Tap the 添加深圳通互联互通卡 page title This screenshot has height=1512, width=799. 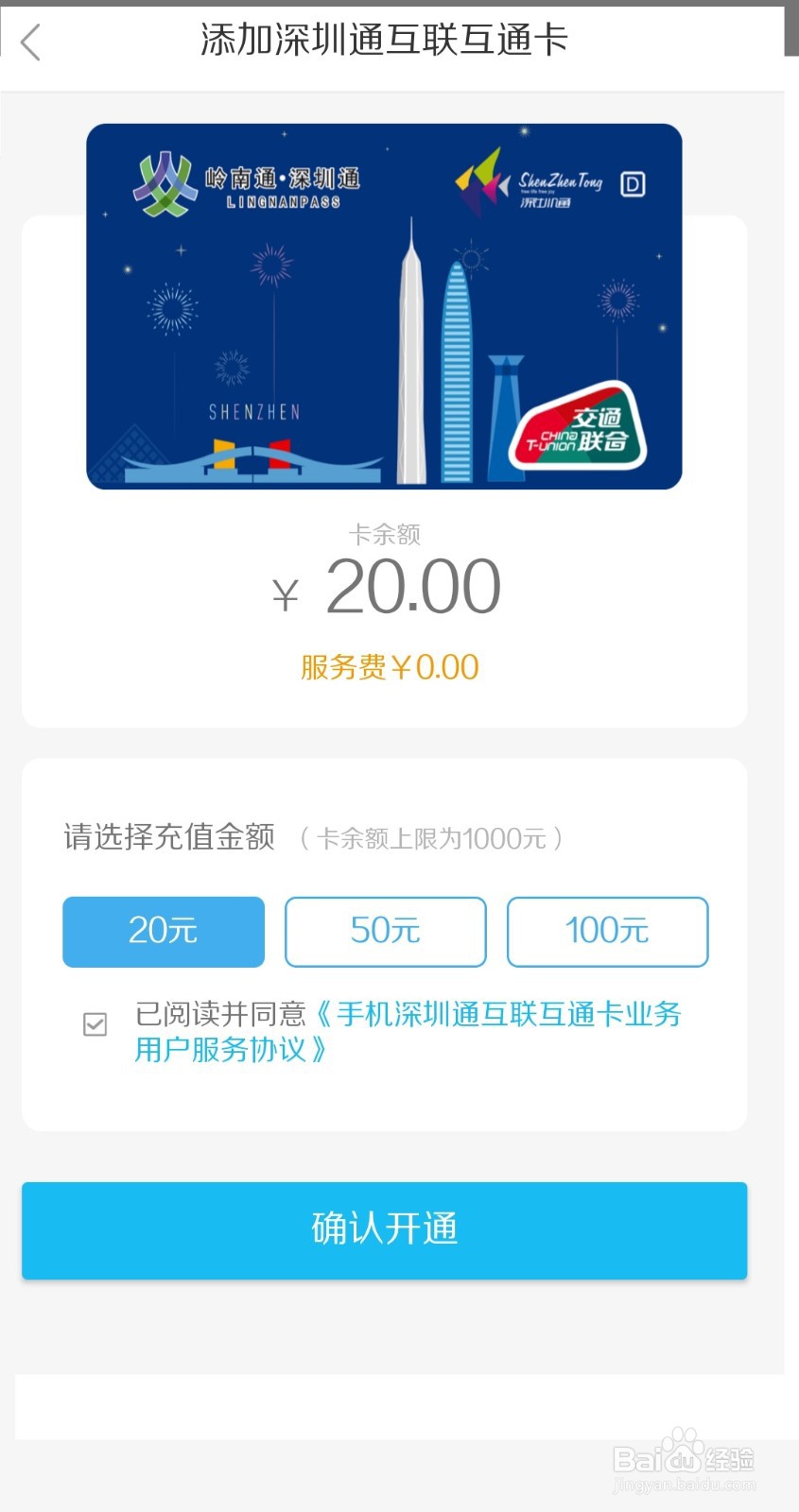click(383, 42)
